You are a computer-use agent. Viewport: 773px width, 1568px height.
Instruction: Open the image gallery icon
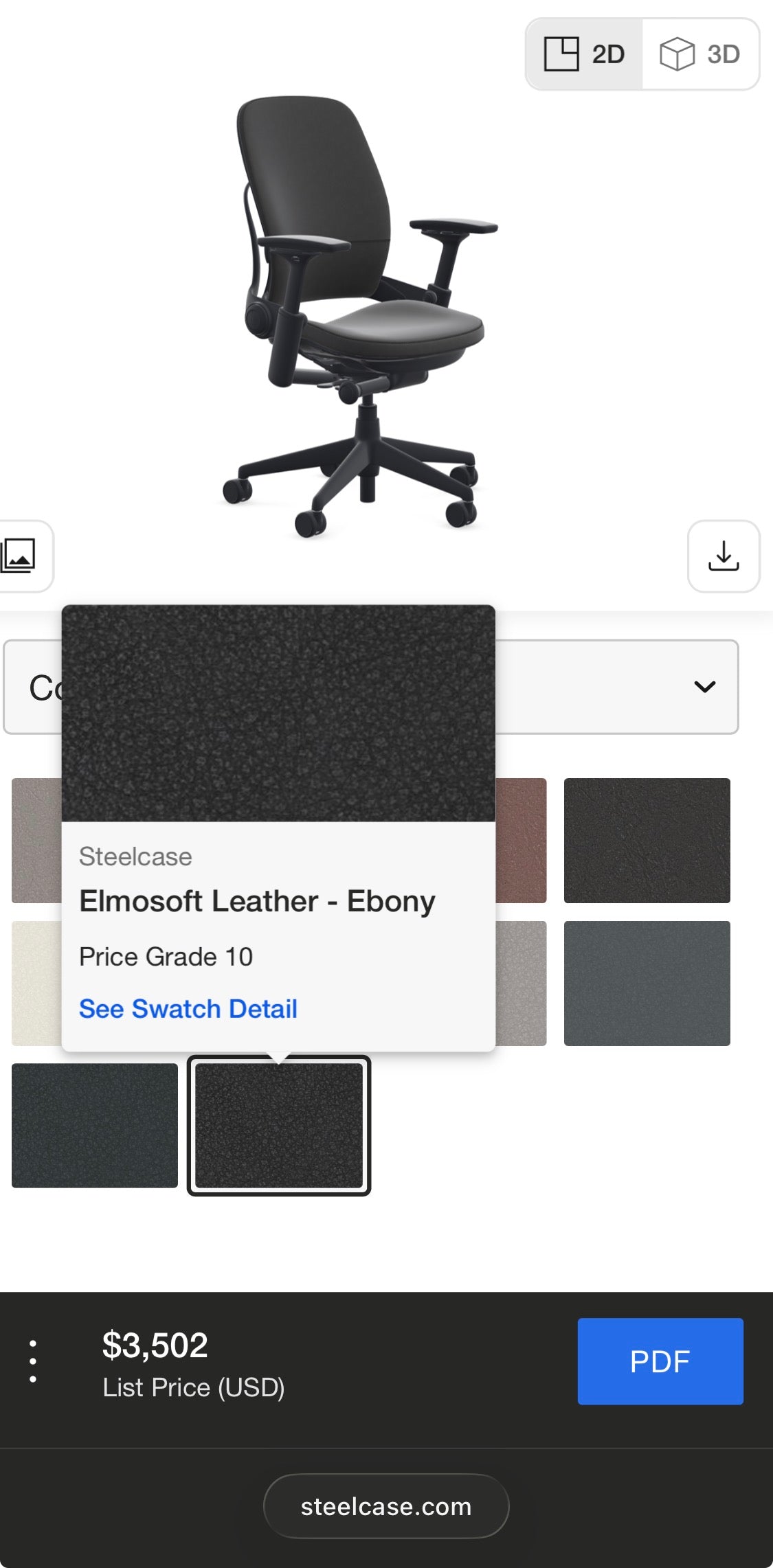coord(19,556)
